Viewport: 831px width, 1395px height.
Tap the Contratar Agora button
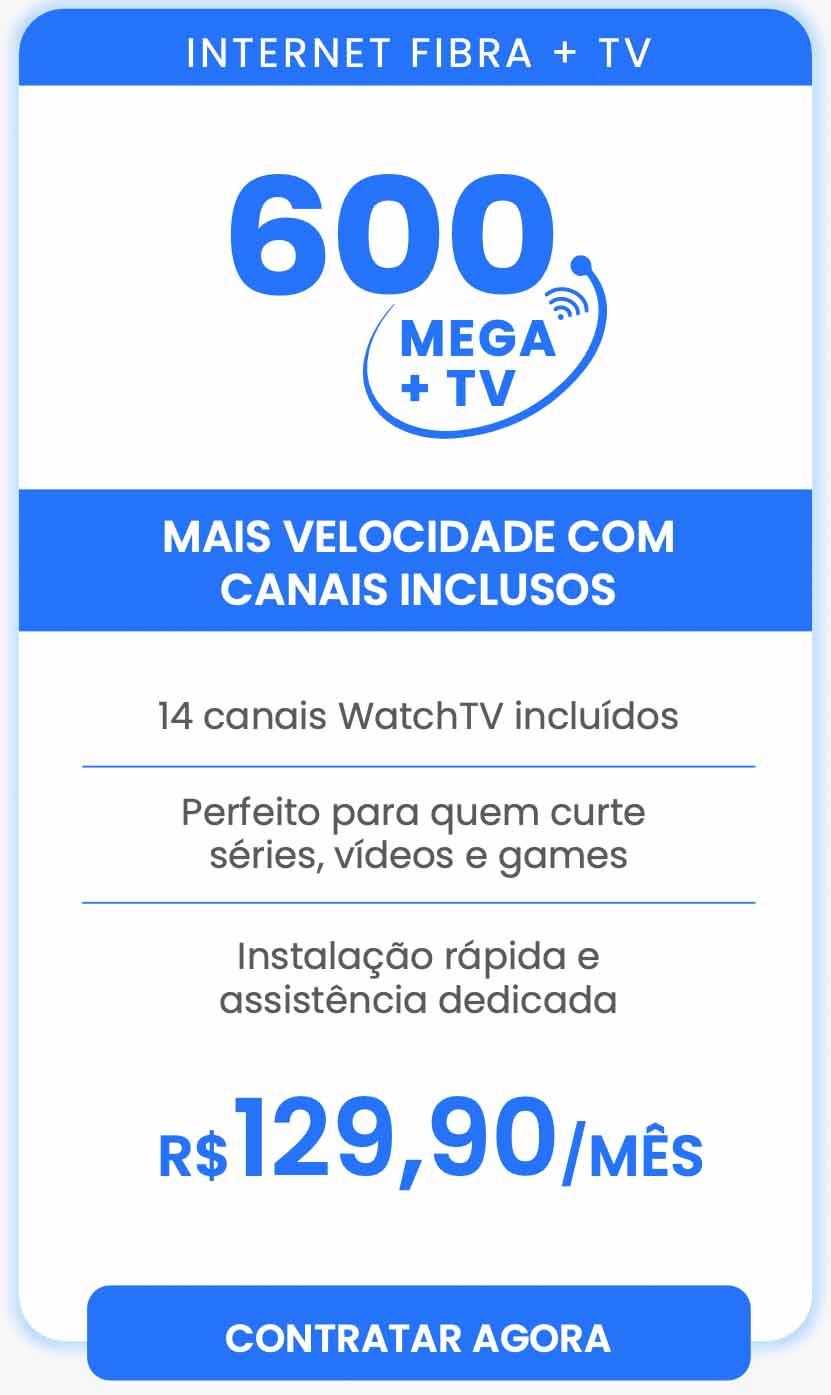pos(418,1336)
